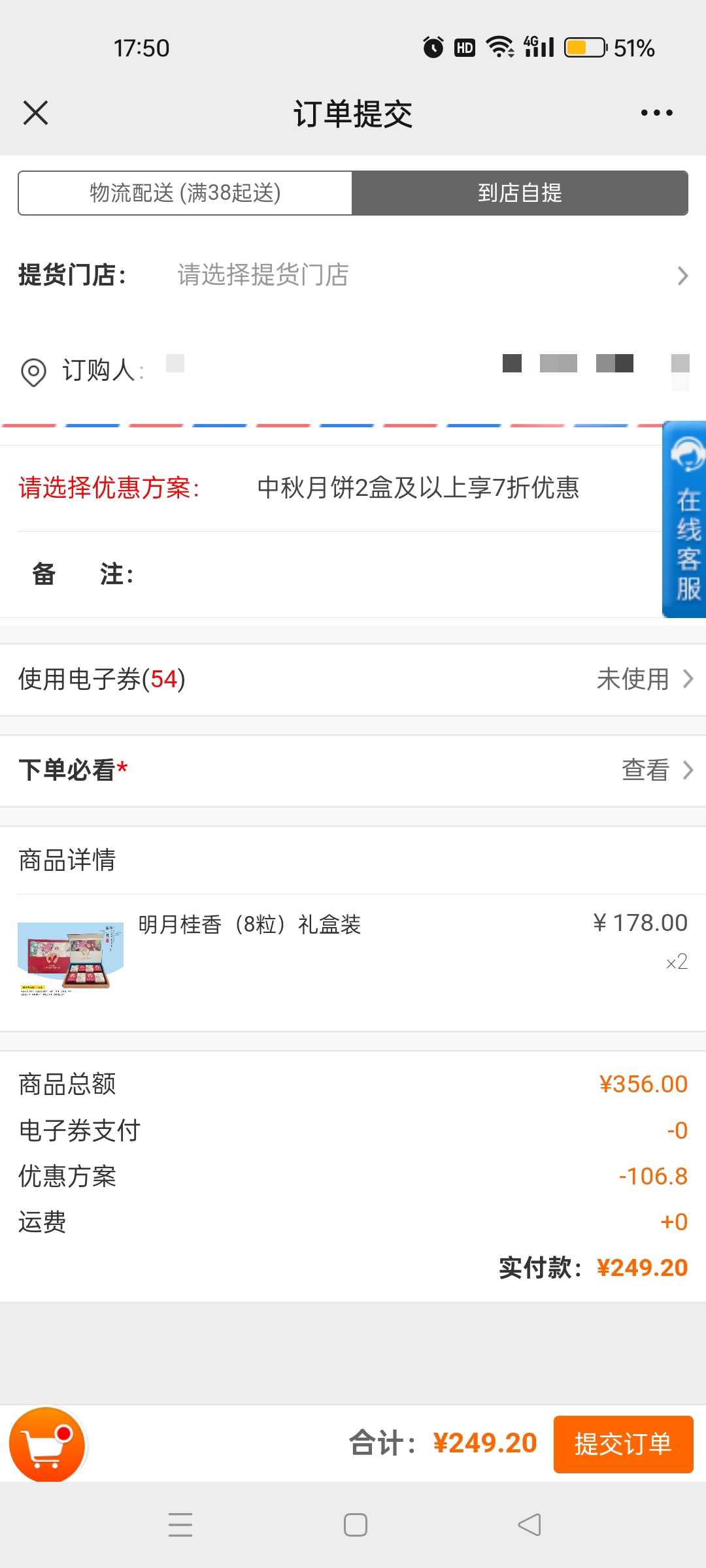This screenshot has width=706, height=1568.
Task: Edit the 订购人 buyer information
Action: 353,370
